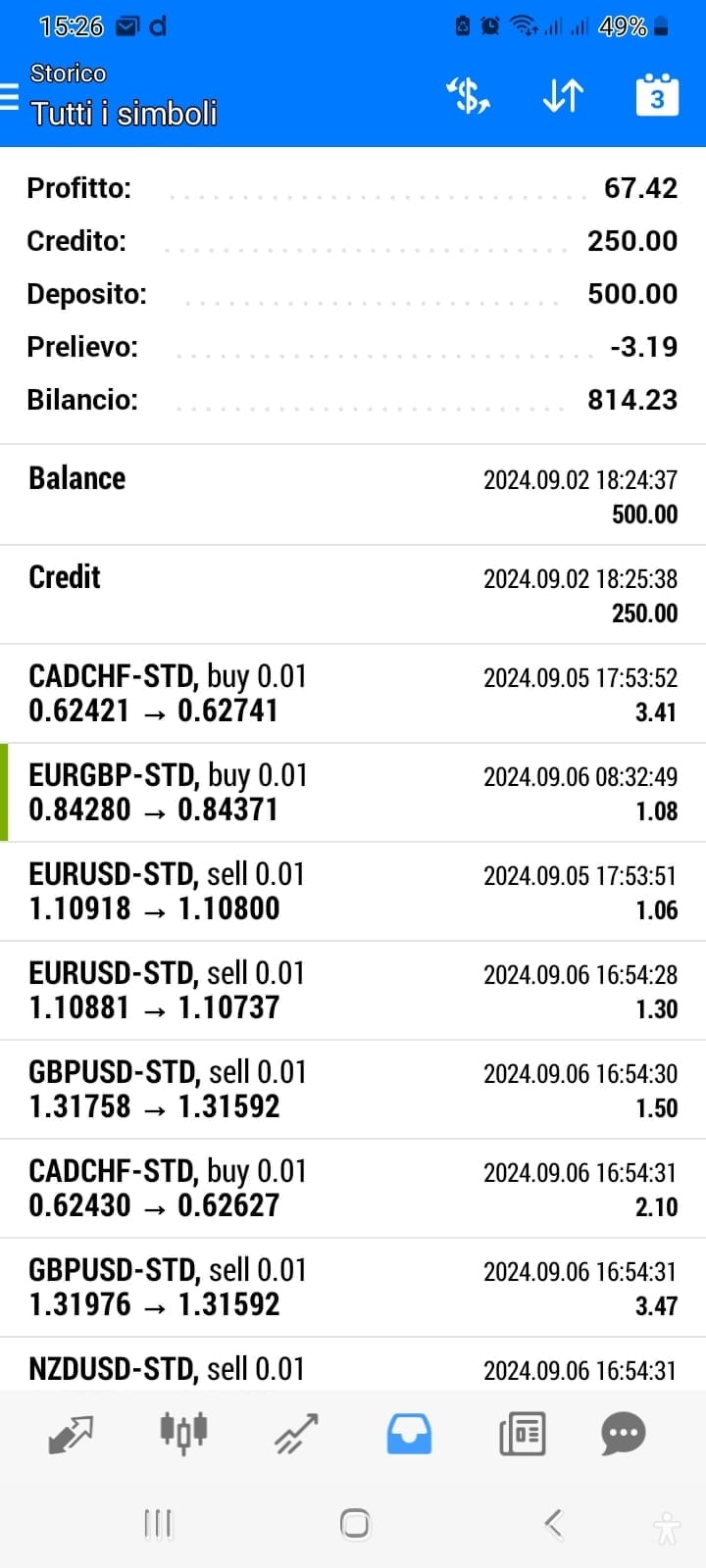Open the News tab
Viewport: 706px width, 1568px height.
click(522, 1433)
